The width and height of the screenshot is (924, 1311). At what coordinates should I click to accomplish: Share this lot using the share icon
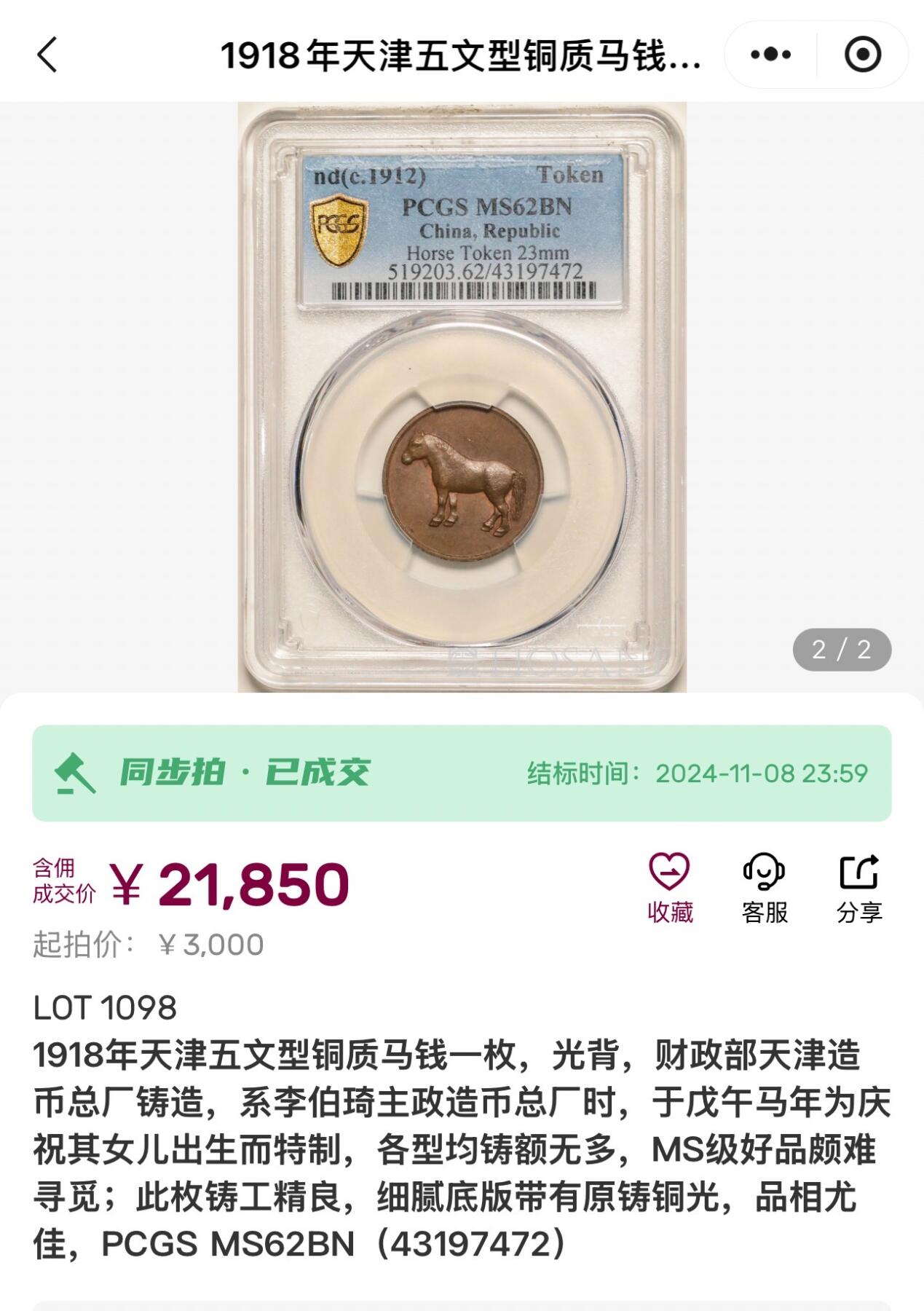tap(859, 876)
